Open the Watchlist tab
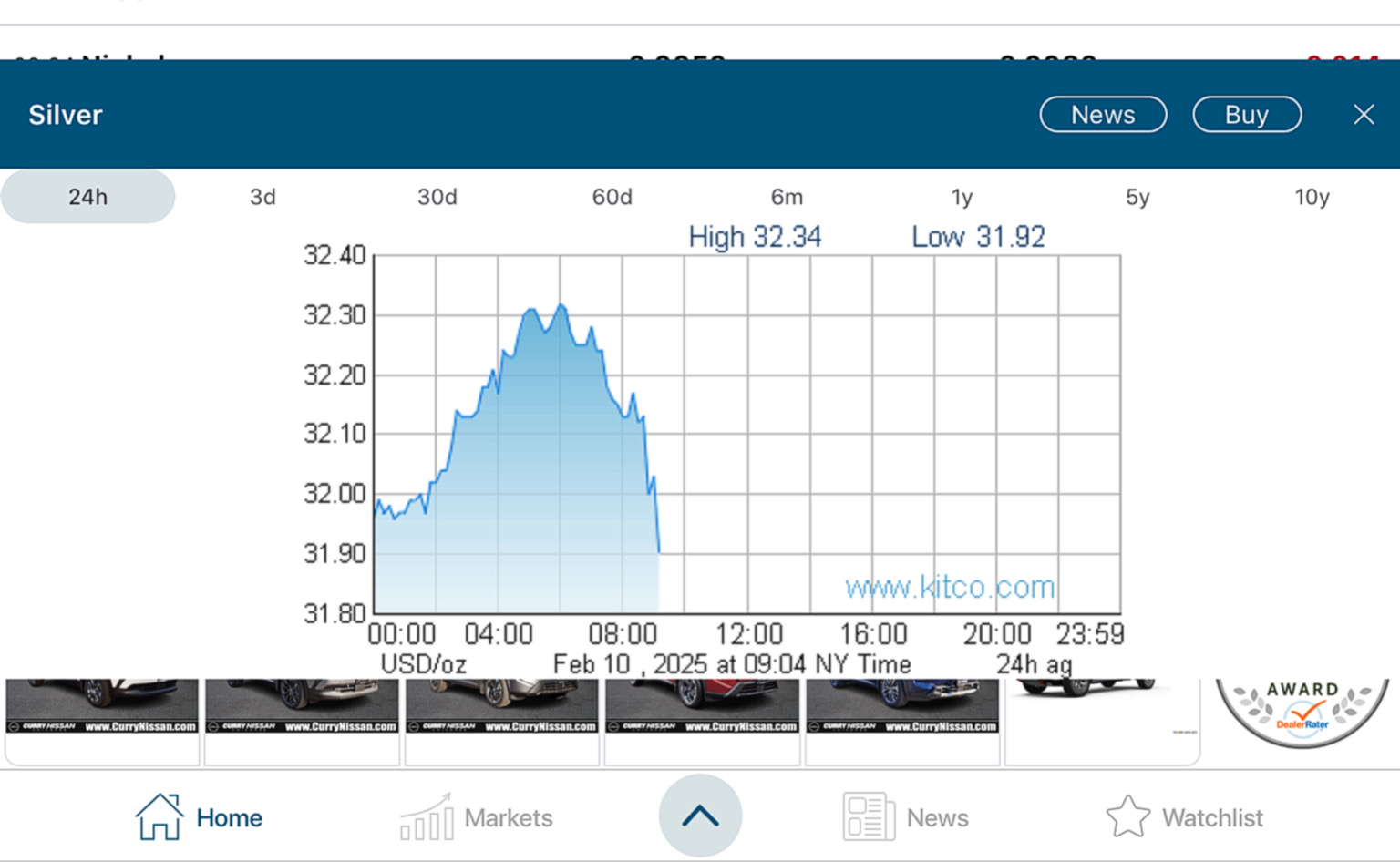The height and width of the screenshot is (862, 1400). [x=1184, y=816]
